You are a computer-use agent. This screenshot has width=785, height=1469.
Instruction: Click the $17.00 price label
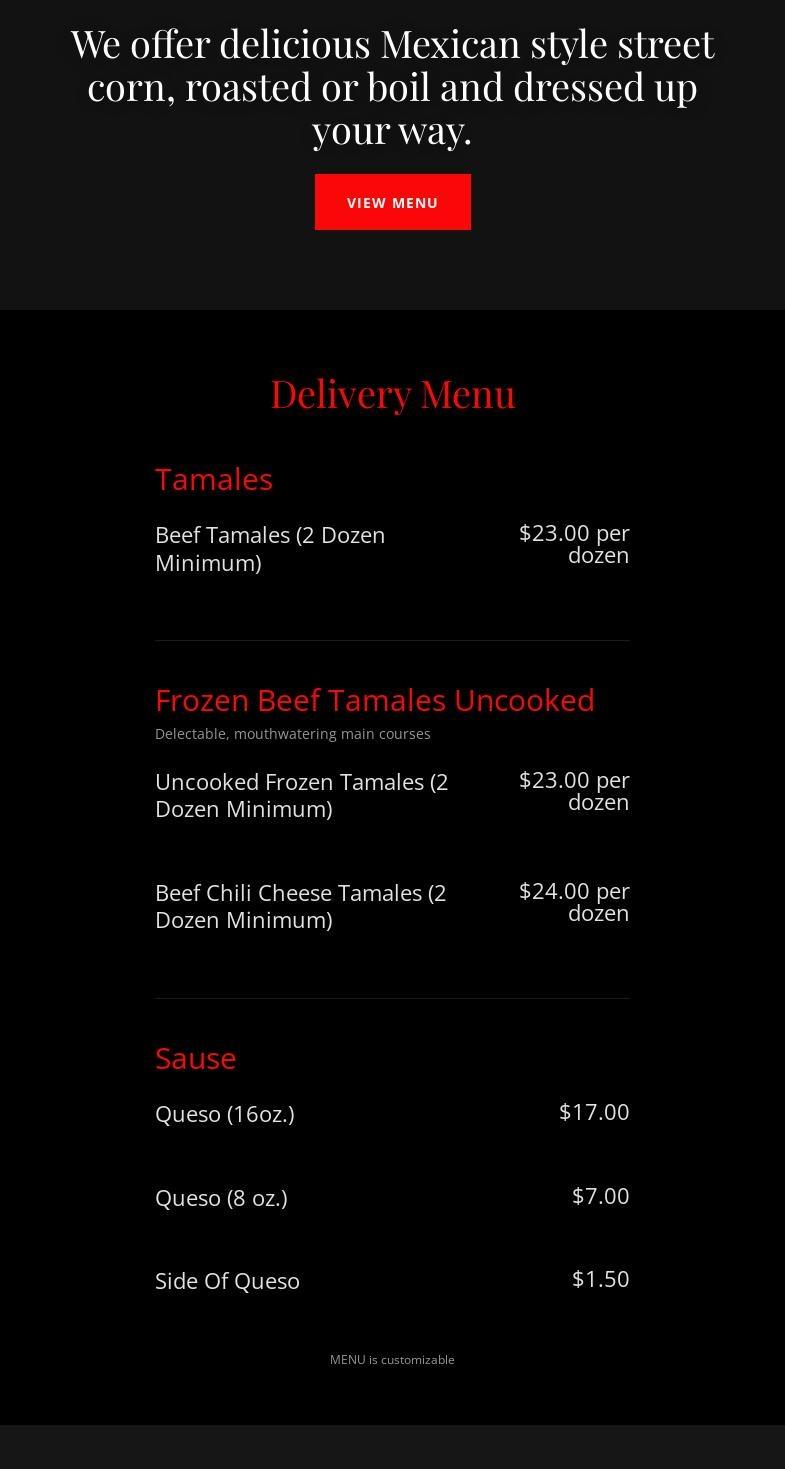coord(594,1111)
